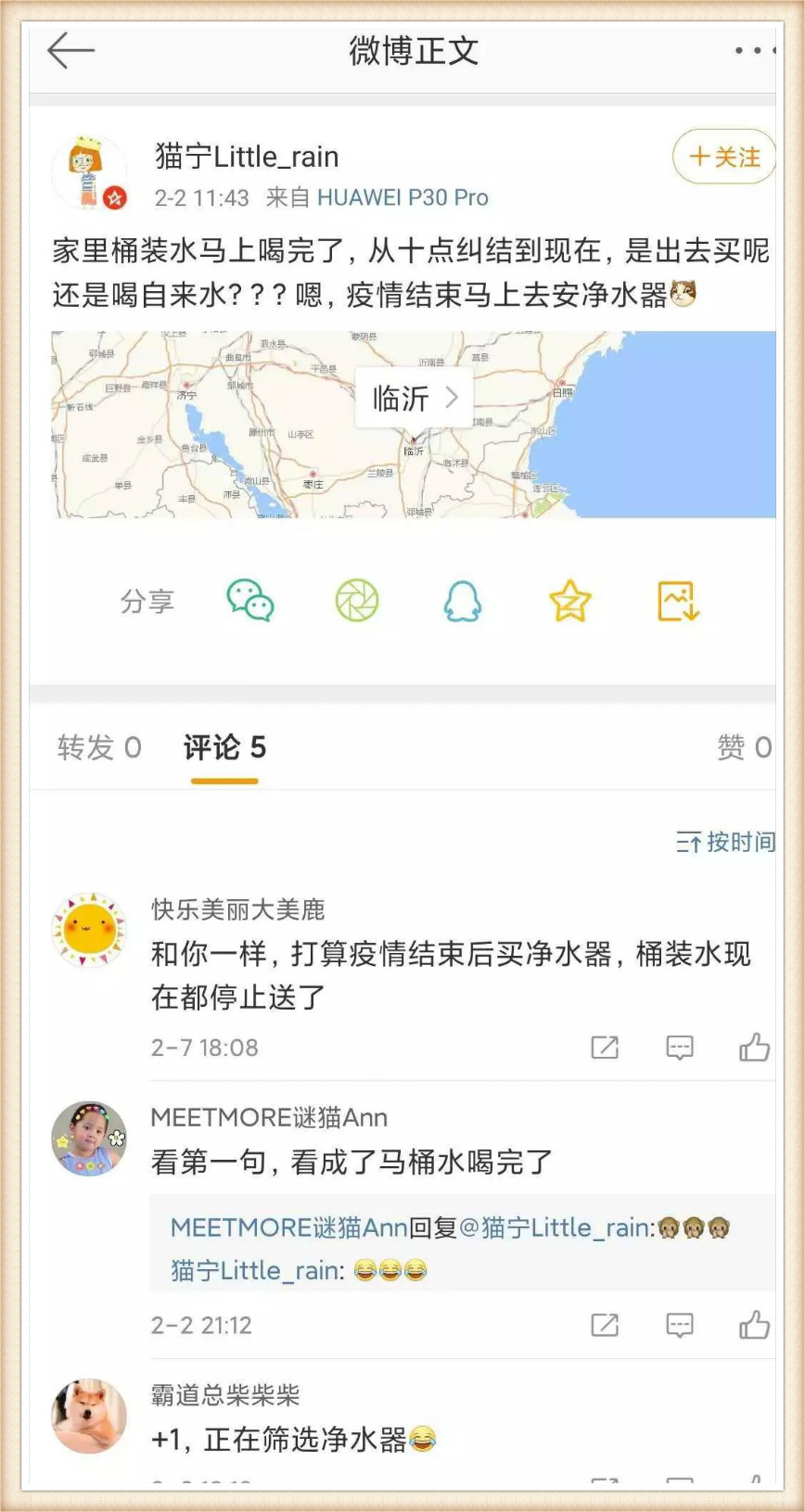Like MEETMORE谜猫Ann's comment
The width and height of the screenshot is (805, 1512).
(x=754, y=1325)
